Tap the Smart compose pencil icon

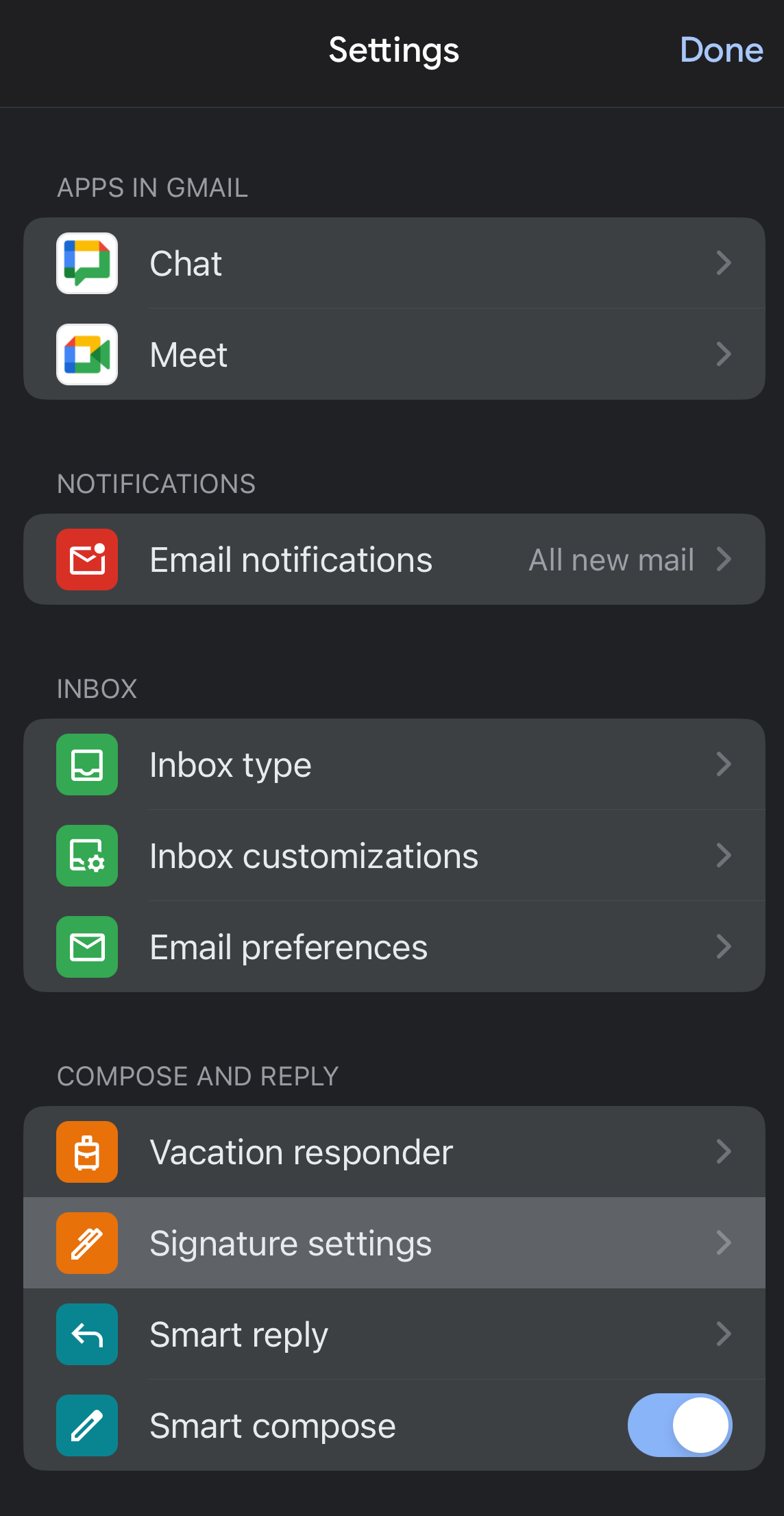point(86,1425)
